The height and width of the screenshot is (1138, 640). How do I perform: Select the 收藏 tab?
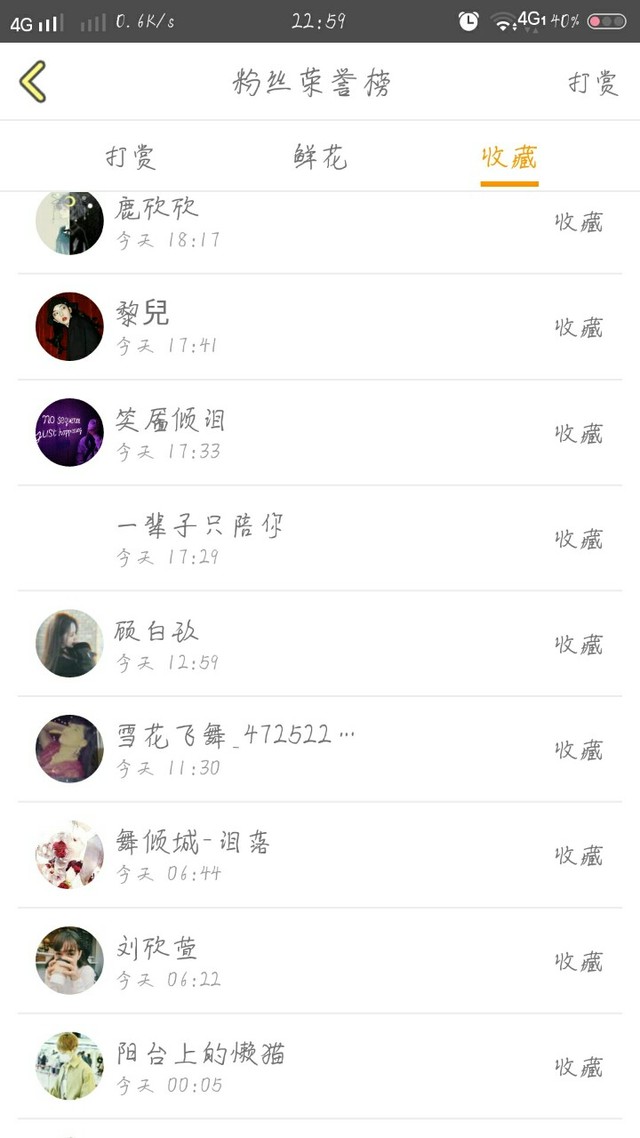[x=509, y=157]
